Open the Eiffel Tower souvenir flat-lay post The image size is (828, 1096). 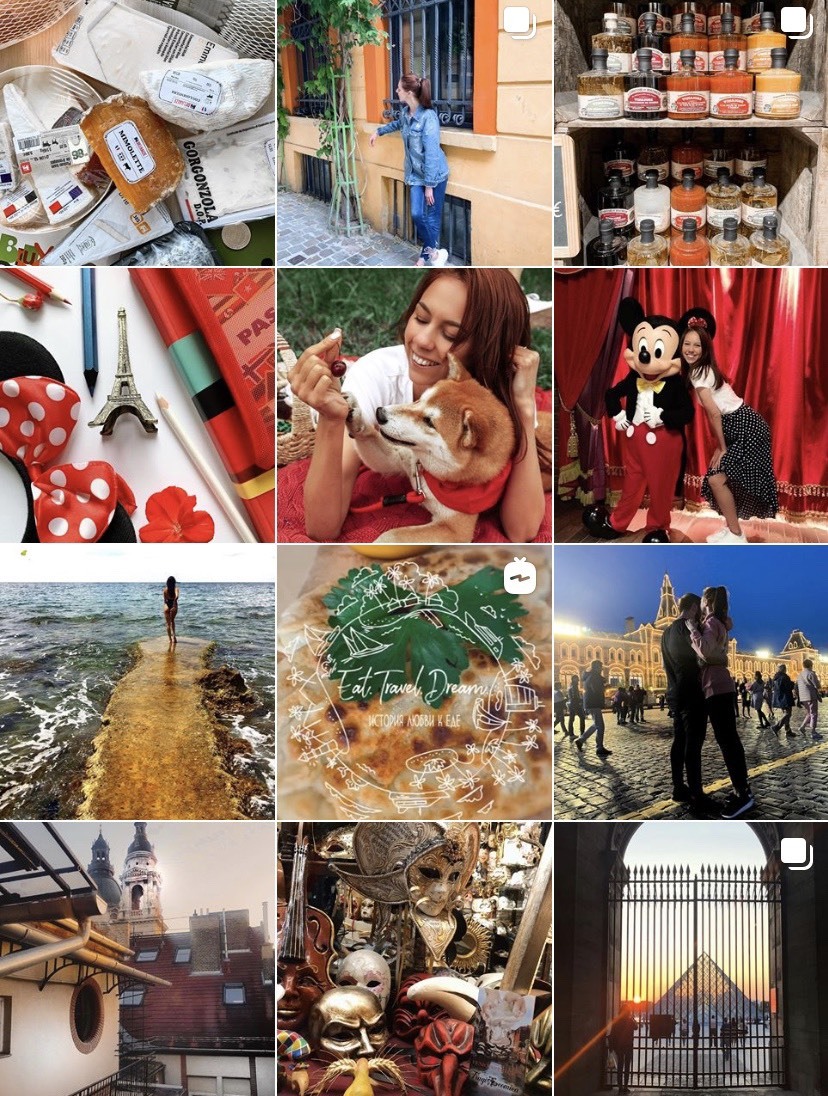pyautogui.click(x=137, y=405)
